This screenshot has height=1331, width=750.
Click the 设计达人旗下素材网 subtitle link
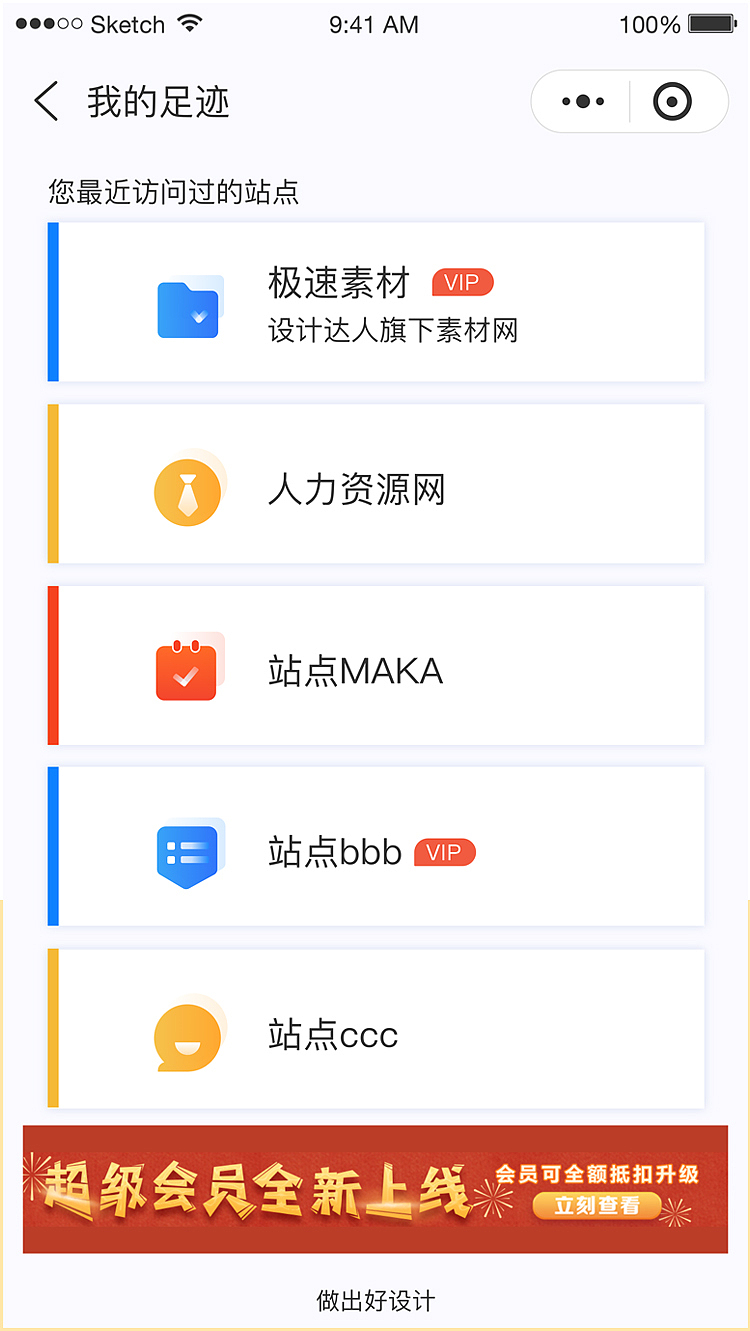pyautogui.click(x=393, y=332)
